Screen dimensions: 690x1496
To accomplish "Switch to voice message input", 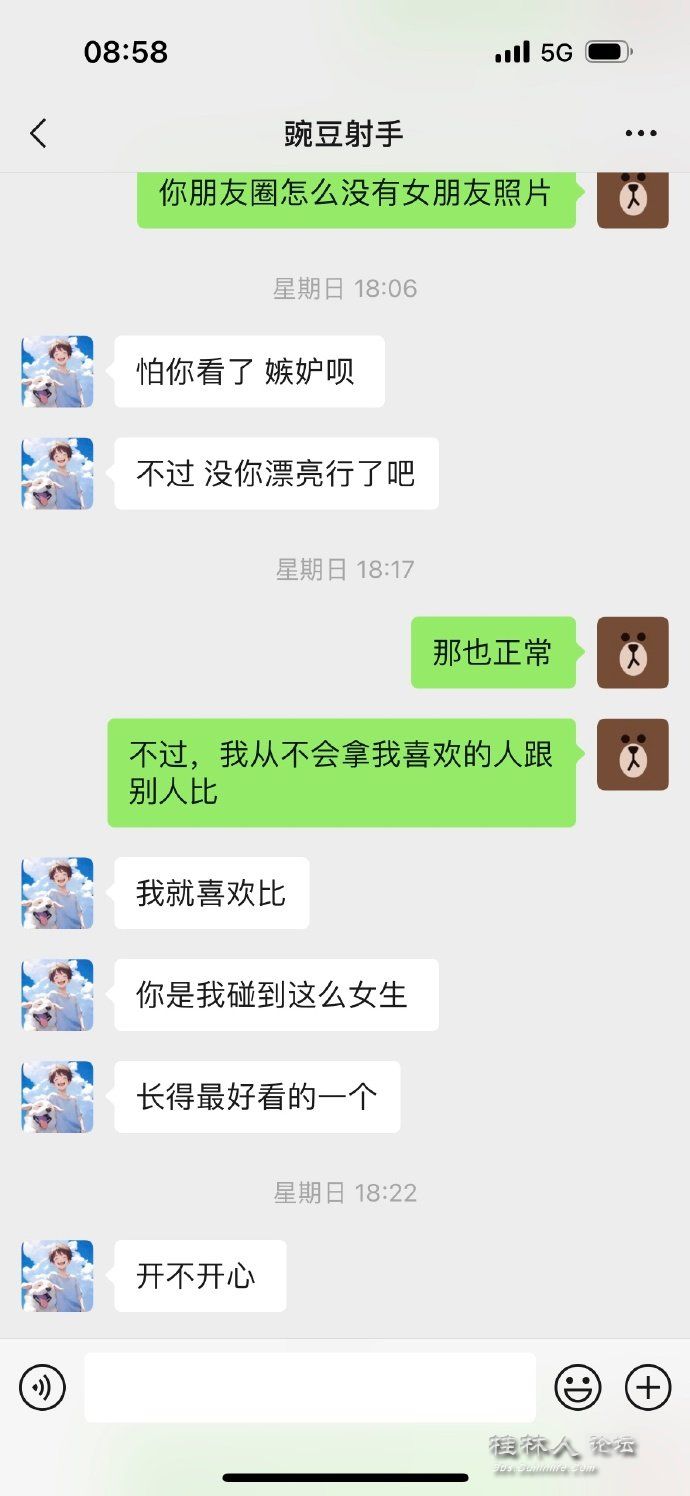I will [x=42, y=1388].
